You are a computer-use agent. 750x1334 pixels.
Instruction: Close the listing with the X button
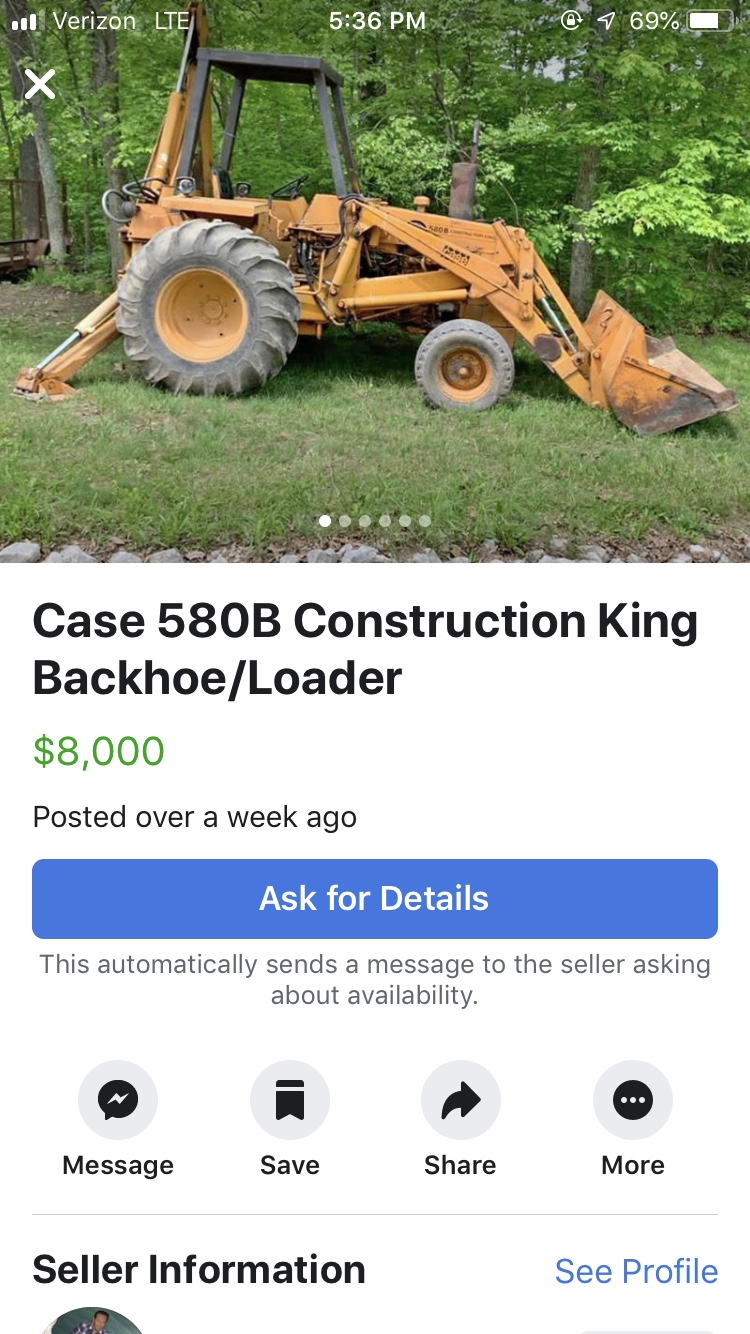point(40,84)
